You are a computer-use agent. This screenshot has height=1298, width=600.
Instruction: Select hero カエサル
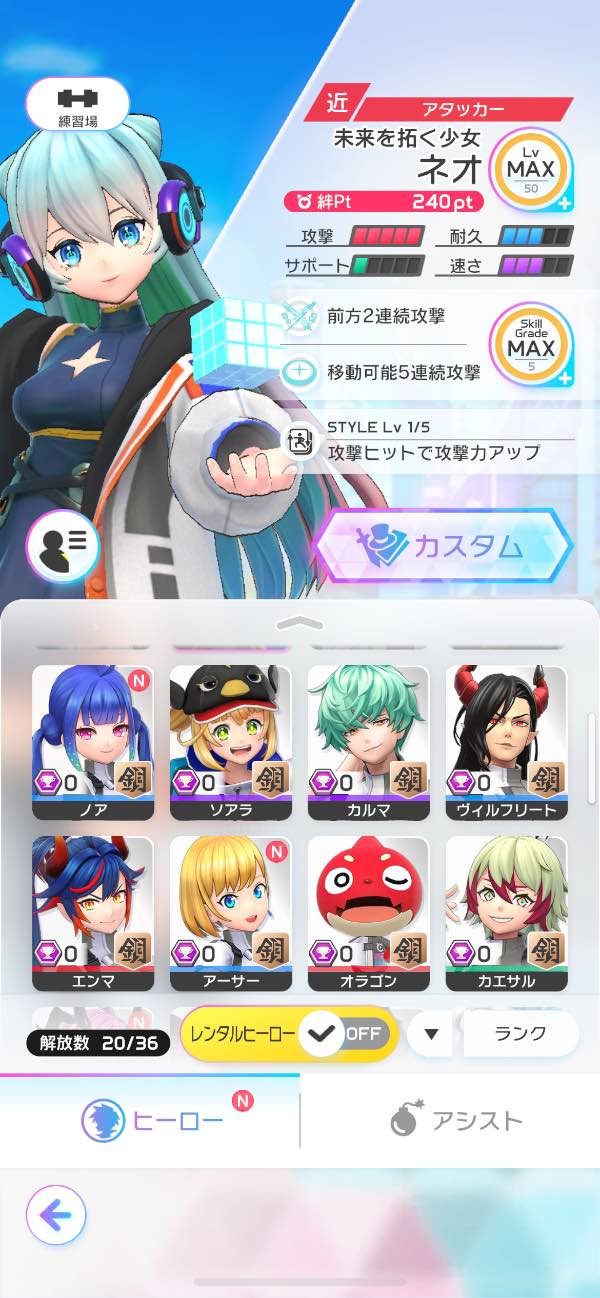506,912
